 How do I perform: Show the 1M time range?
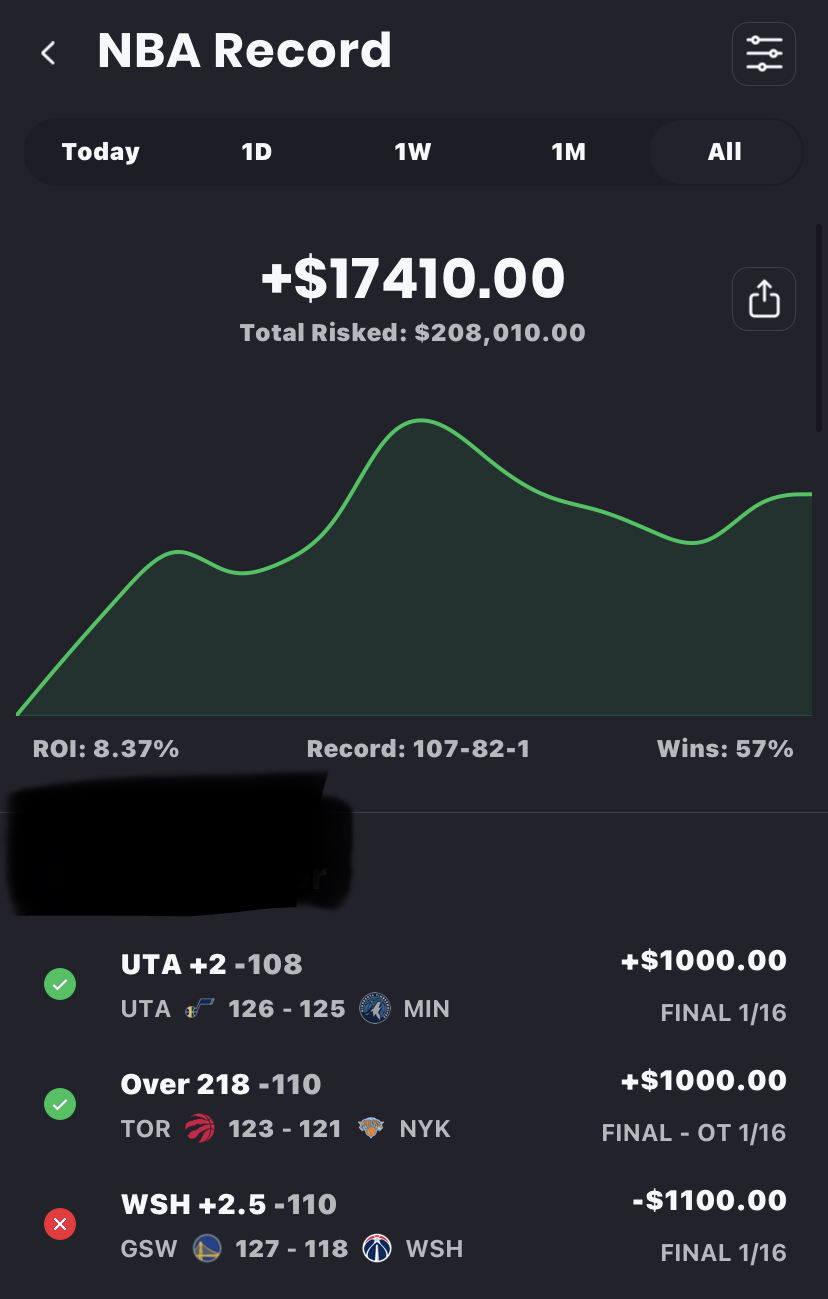pyautogui.click(x=568, y=152)
